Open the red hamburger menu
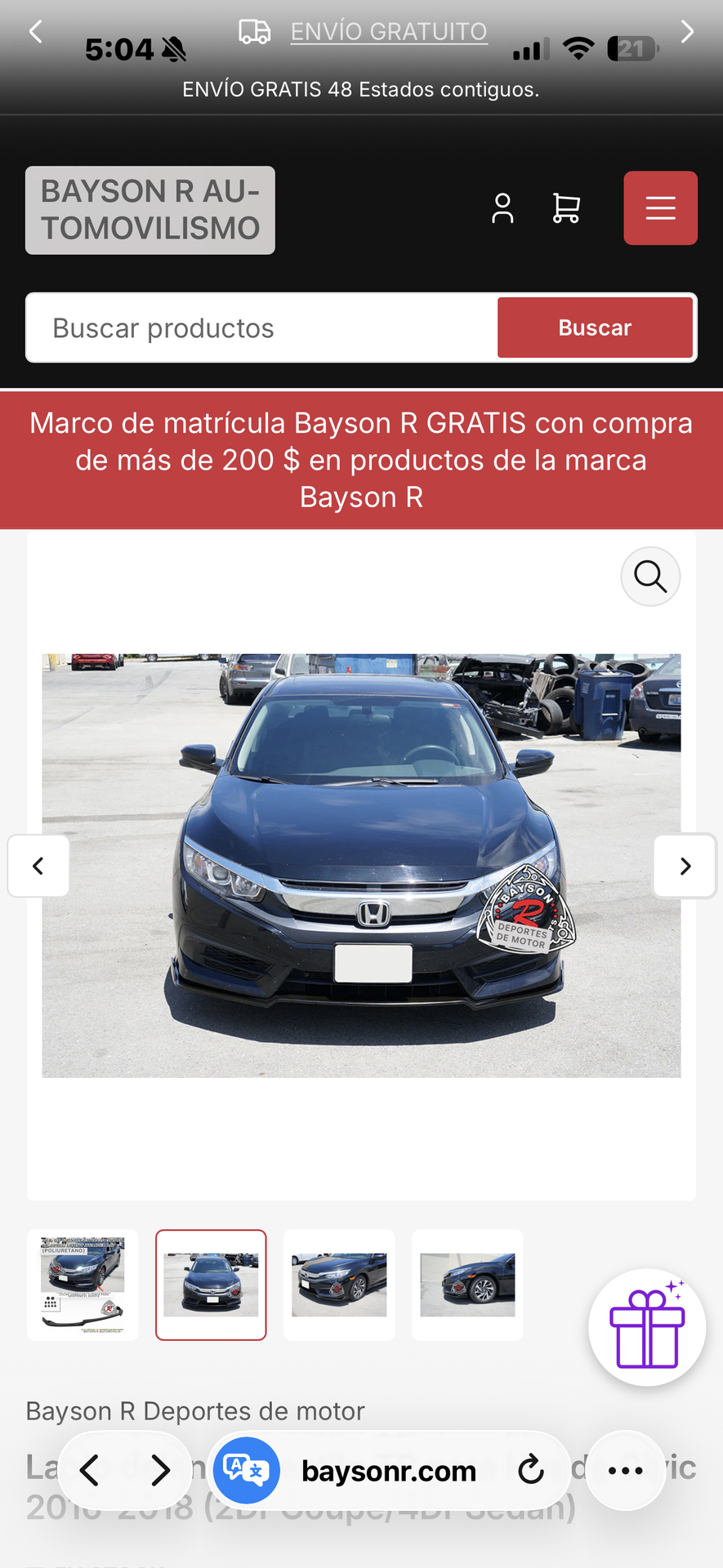The image size is (723, 1568). [x=660, y=208]
